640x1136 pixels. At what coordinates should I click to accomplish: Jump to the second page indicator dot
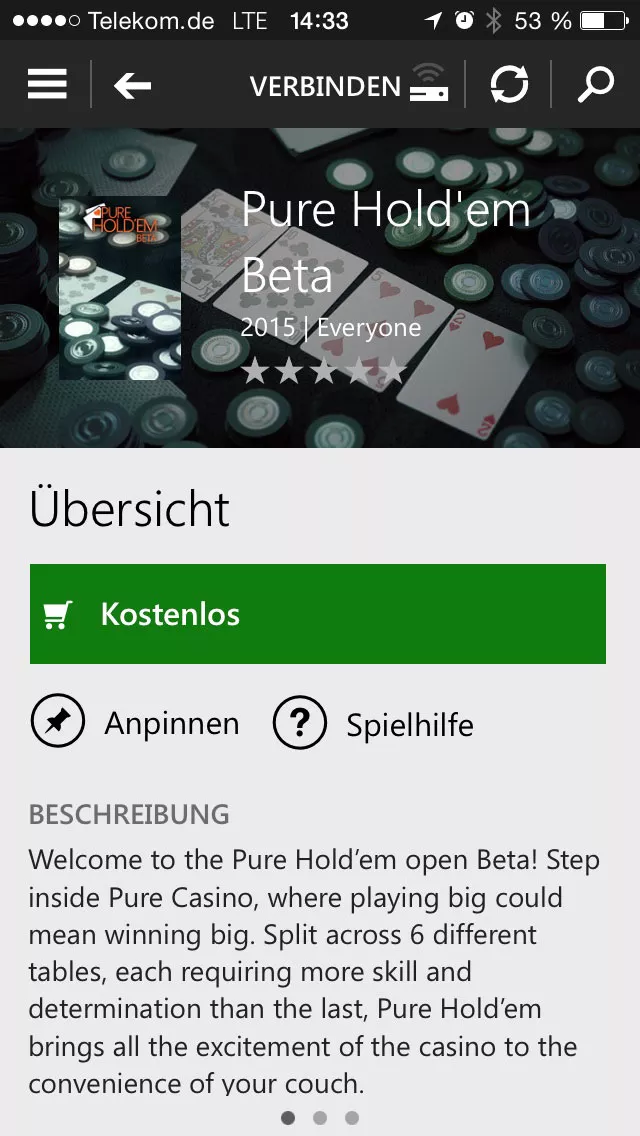pyautogui.click(x=320, y=1118)
